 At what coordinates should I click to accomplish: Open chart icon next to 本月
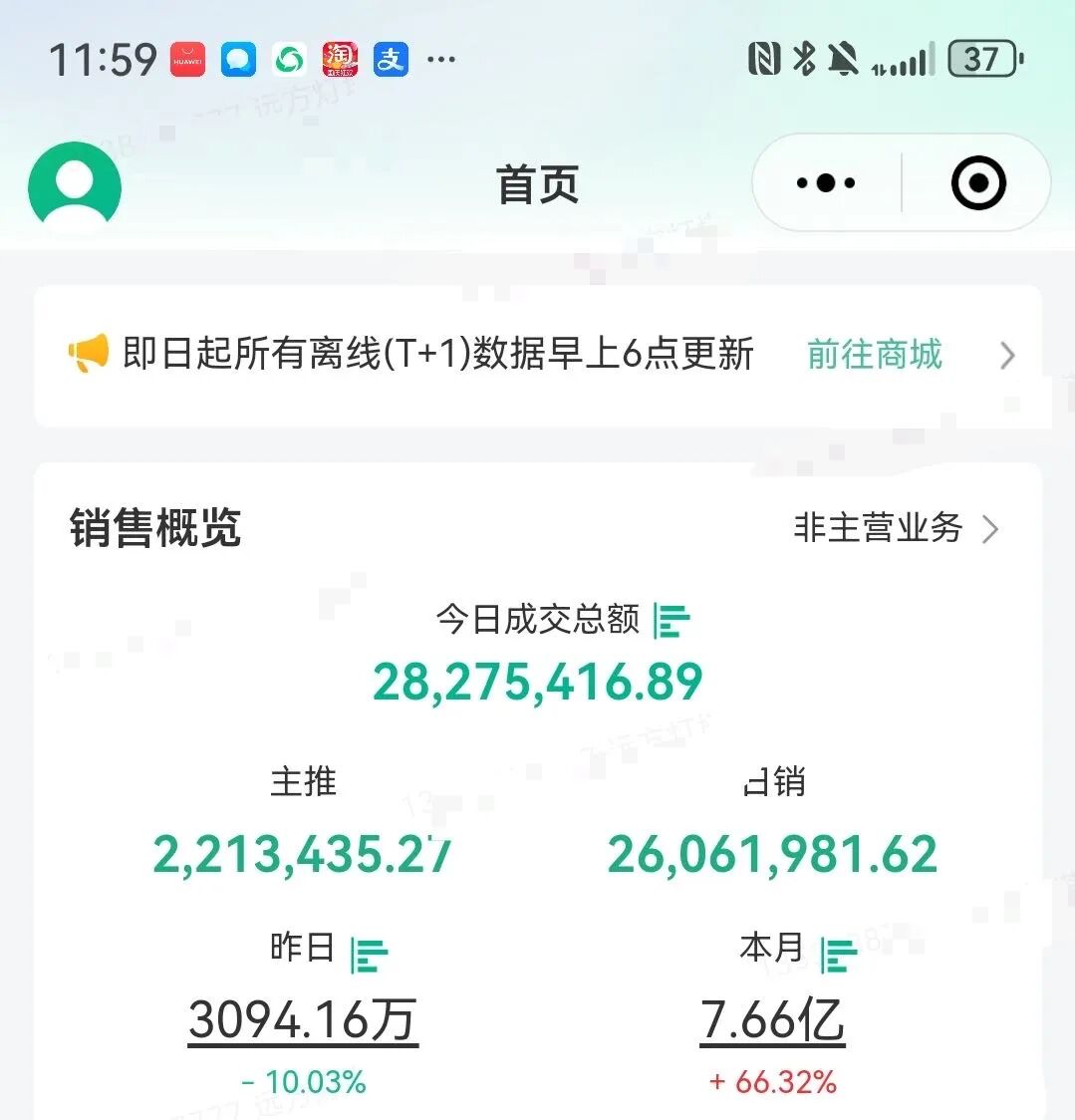(x=838, y=956)
